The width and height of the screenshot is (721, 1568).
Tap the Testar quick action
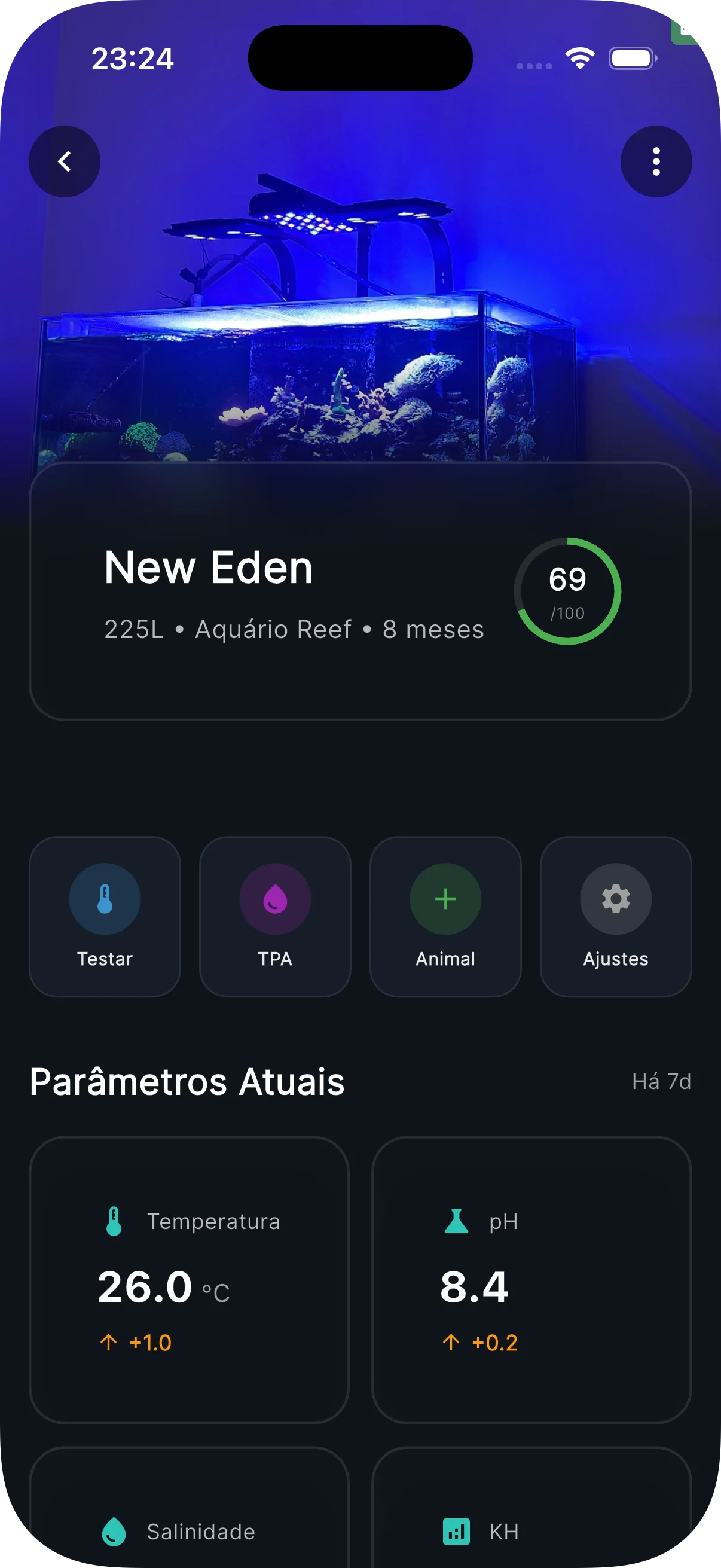point(105,916)
